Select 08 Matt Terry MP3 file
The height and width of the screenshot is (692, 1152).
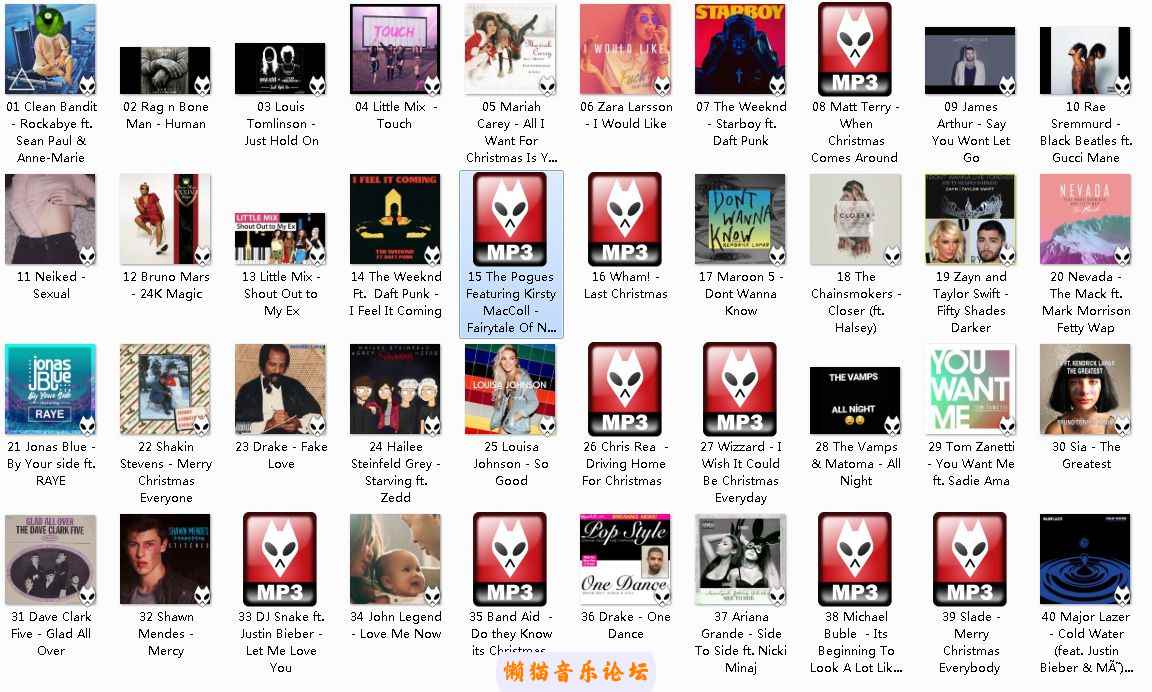pos(855,49)
